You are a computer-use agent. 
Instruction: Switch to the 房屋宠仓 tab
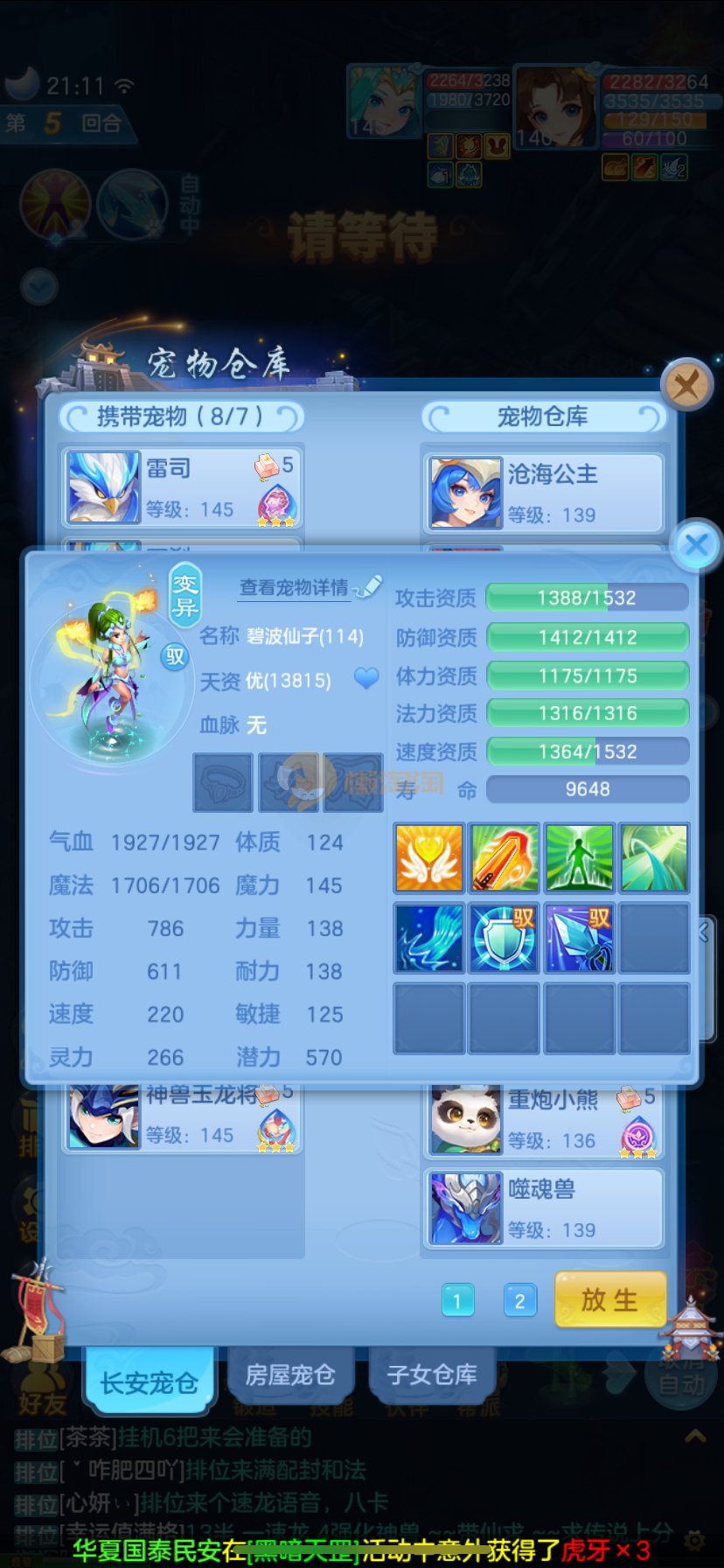[x=289, y=1375]
